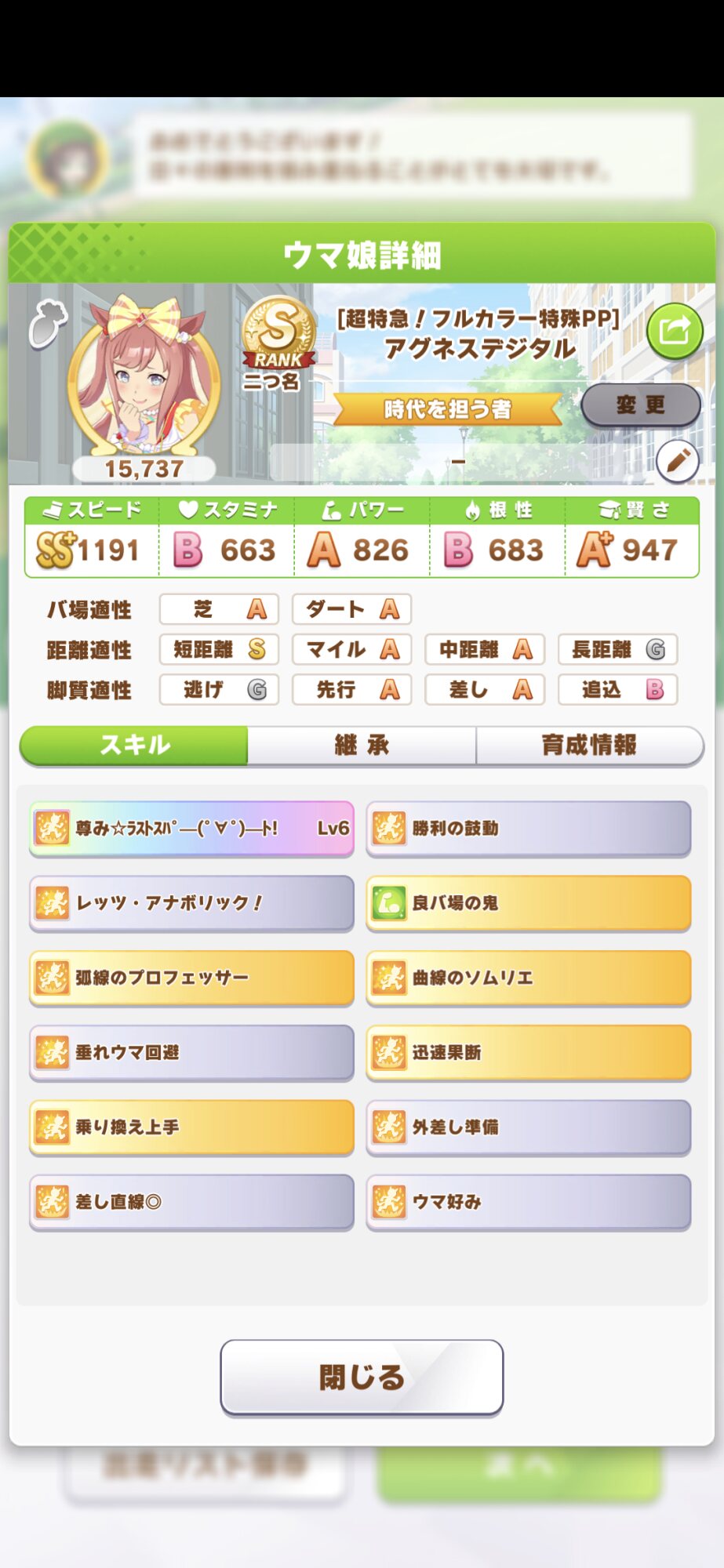This screenshot has width=724, height=1568.
Task: Show details for 勝利の鼓動 skill
Action: point(528,829)
